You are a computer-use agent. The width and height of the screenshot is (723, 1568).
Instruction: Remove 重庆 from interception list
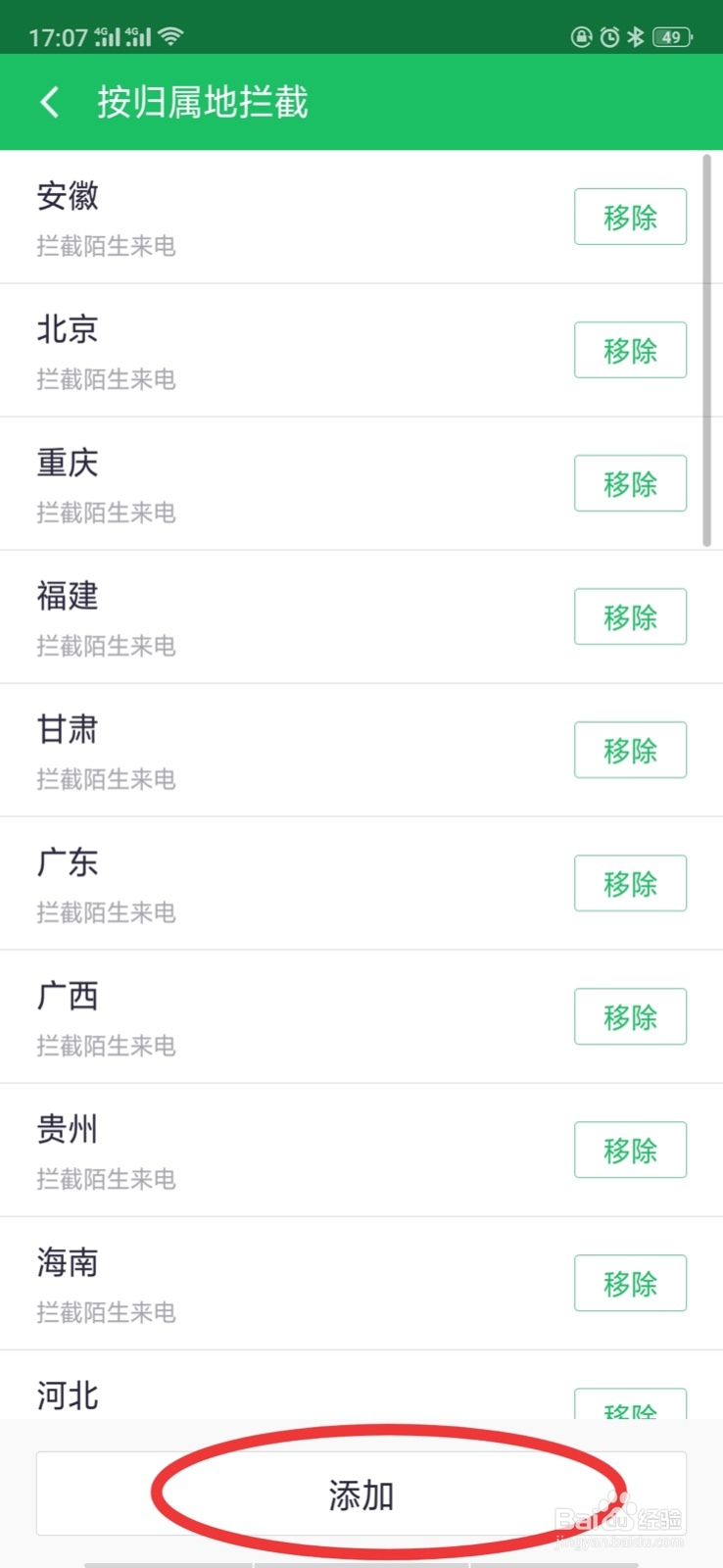tap(630, 483)
